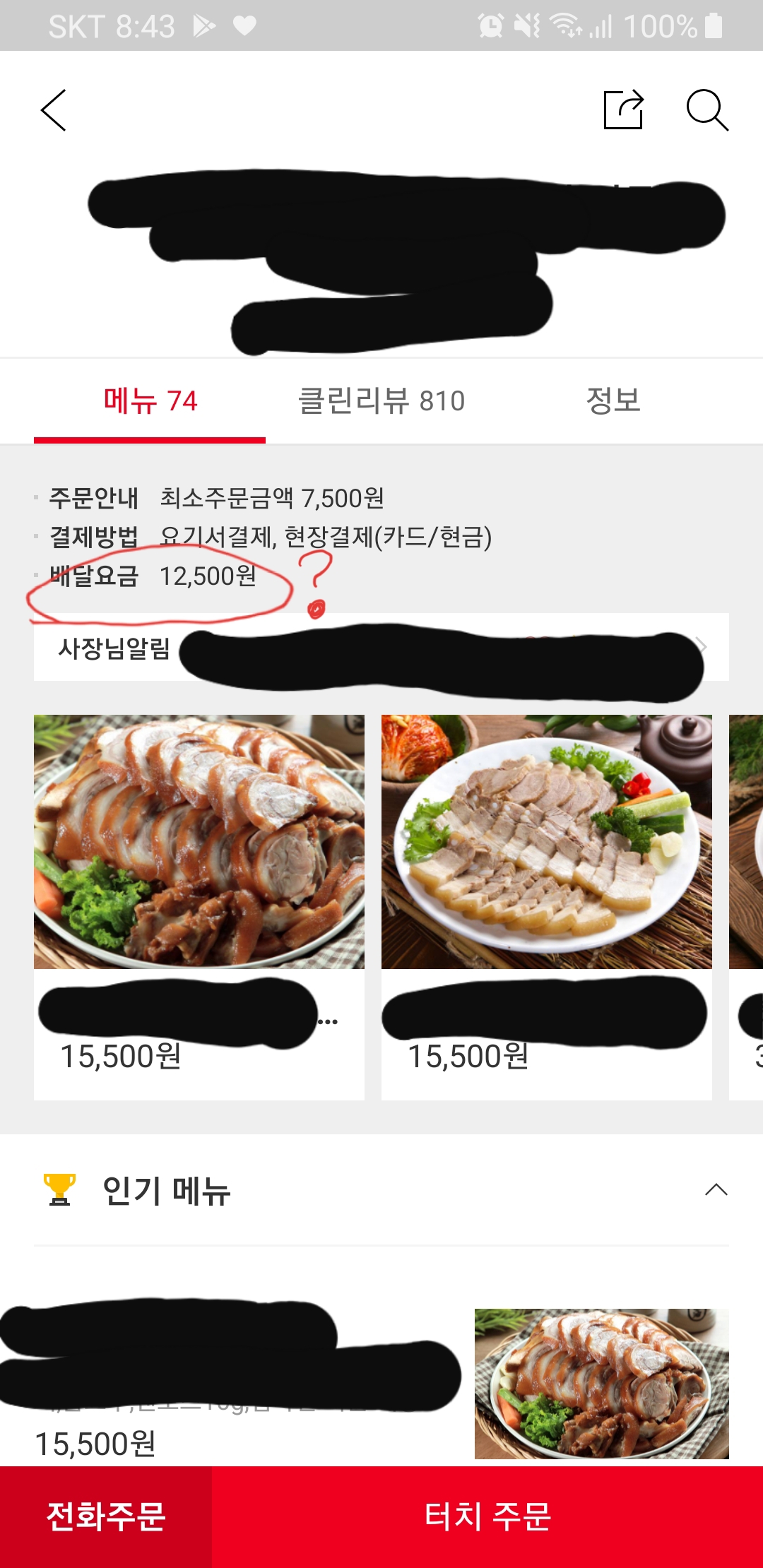
Task: Open the 정보 tab
Action: click(x=613, y=401)
